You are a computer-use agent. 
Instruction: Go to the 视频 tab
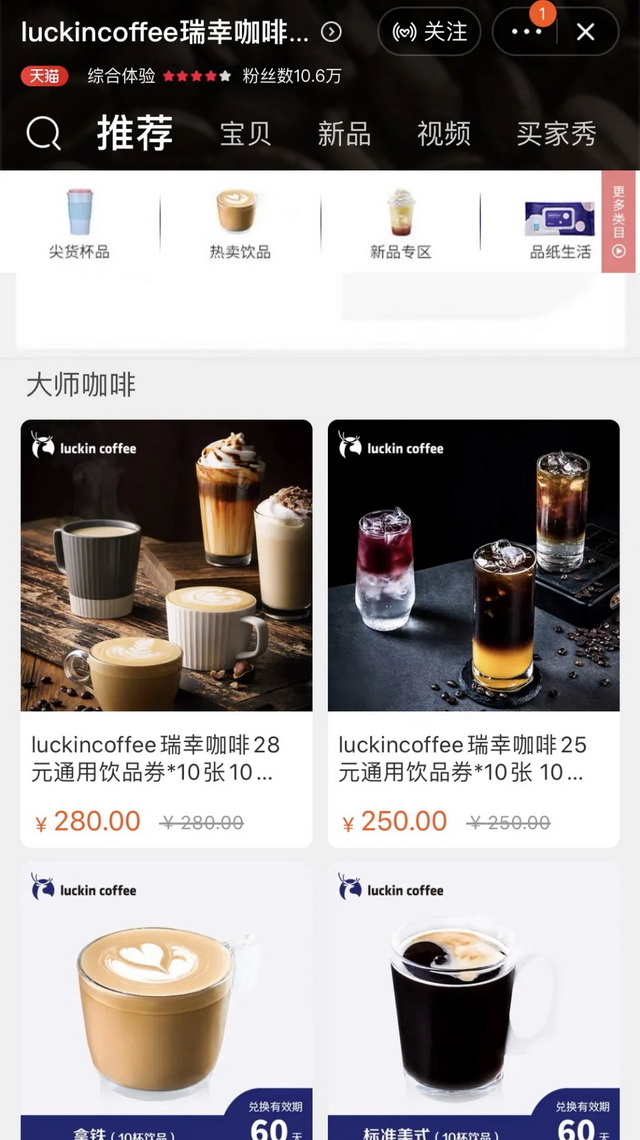point(443,134)
